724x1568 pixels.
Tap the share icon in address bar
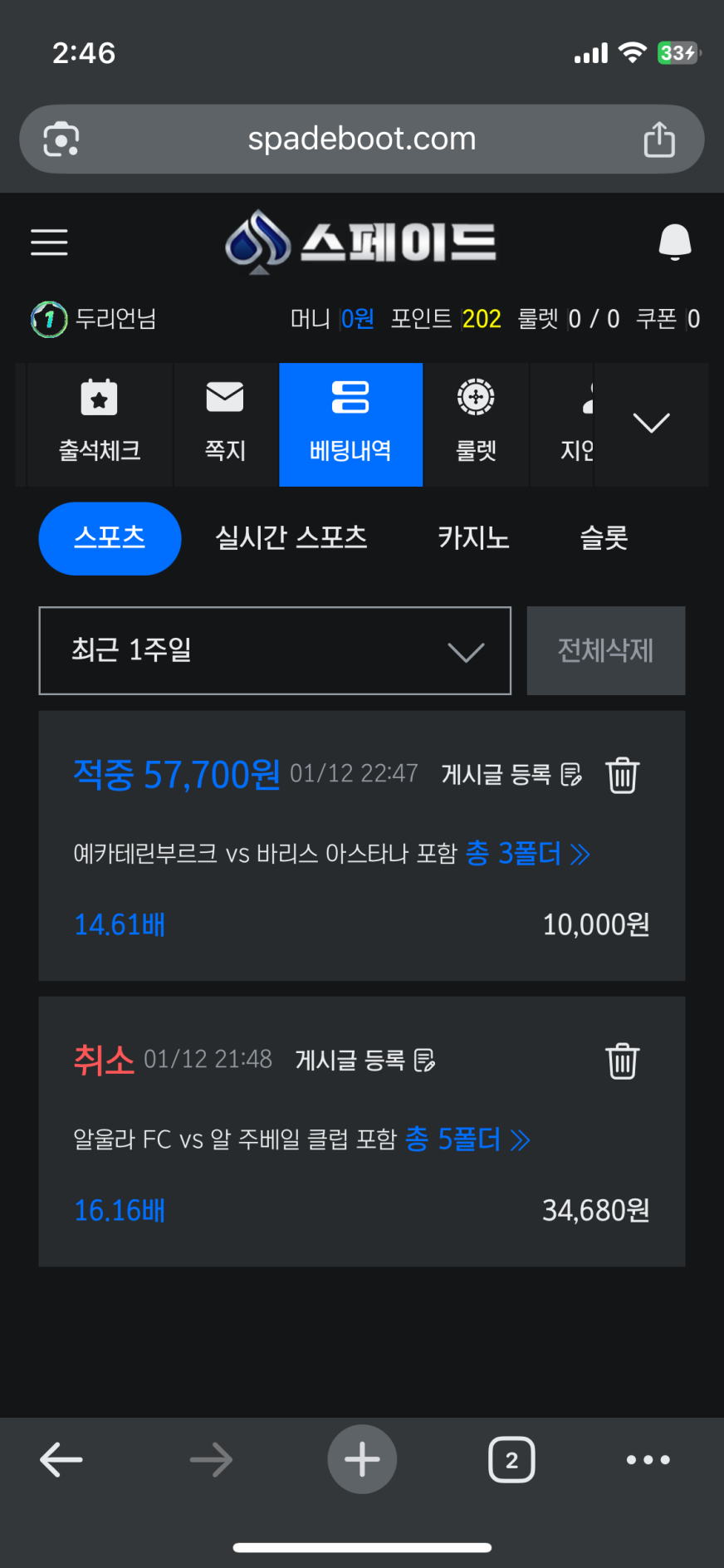(659, 139)
